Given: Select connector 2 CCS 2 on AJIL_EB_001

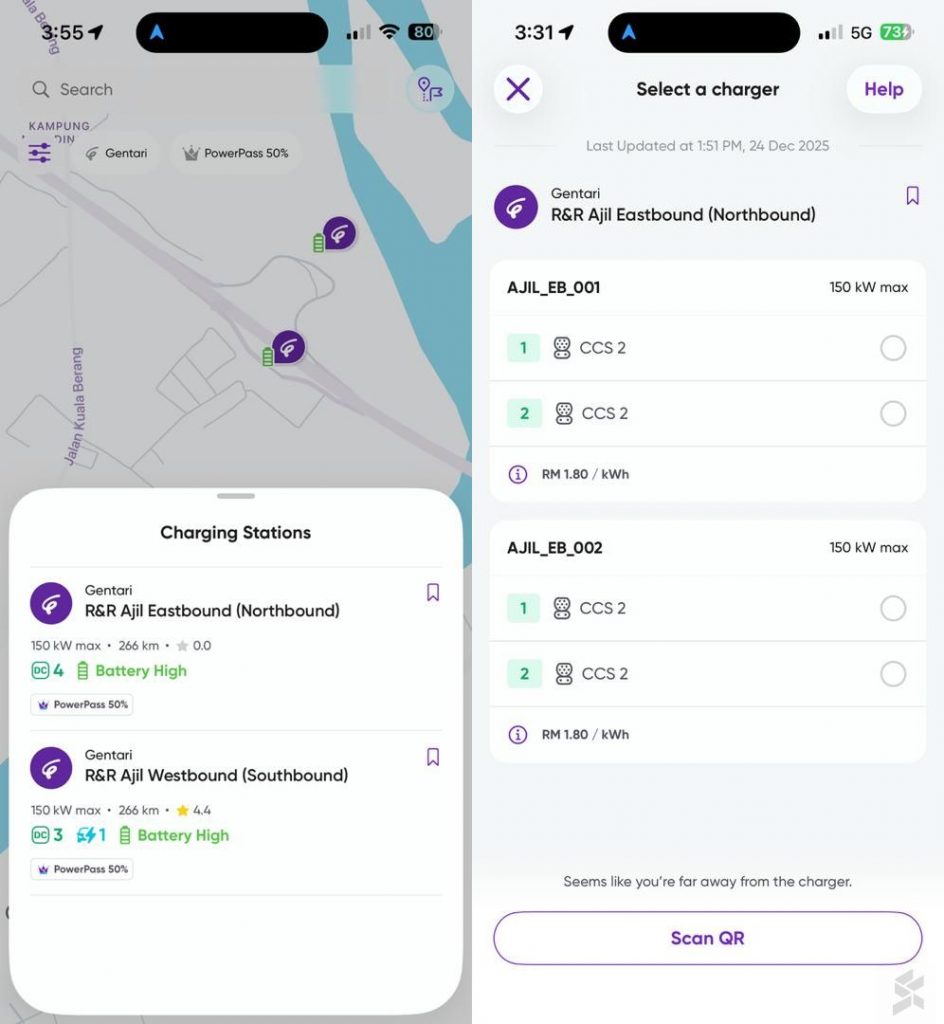Looking at the screenshot, I should 892,413.
